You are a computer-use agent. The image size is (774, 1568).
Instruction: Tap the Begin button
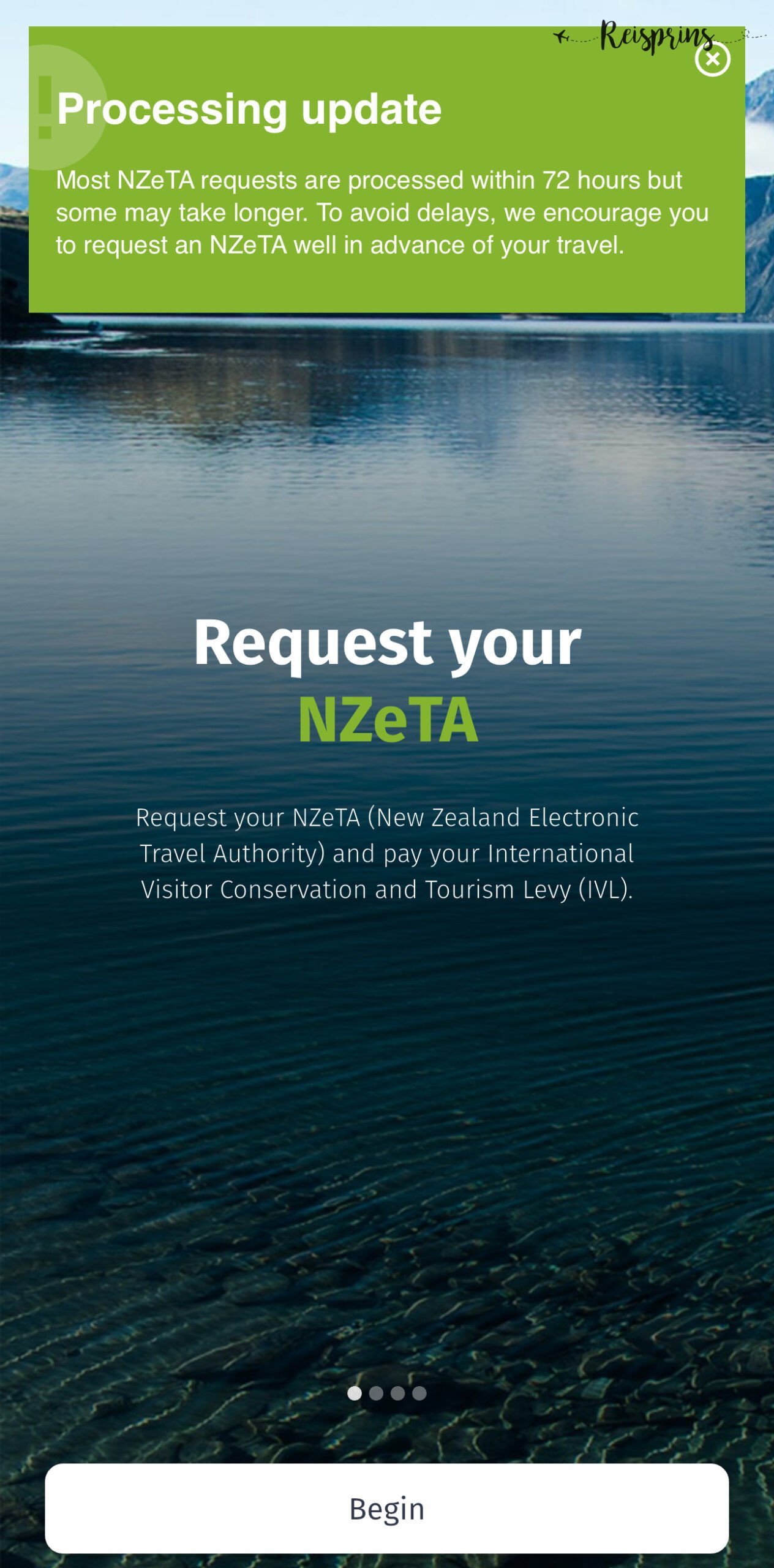[x=386, y=1509]
